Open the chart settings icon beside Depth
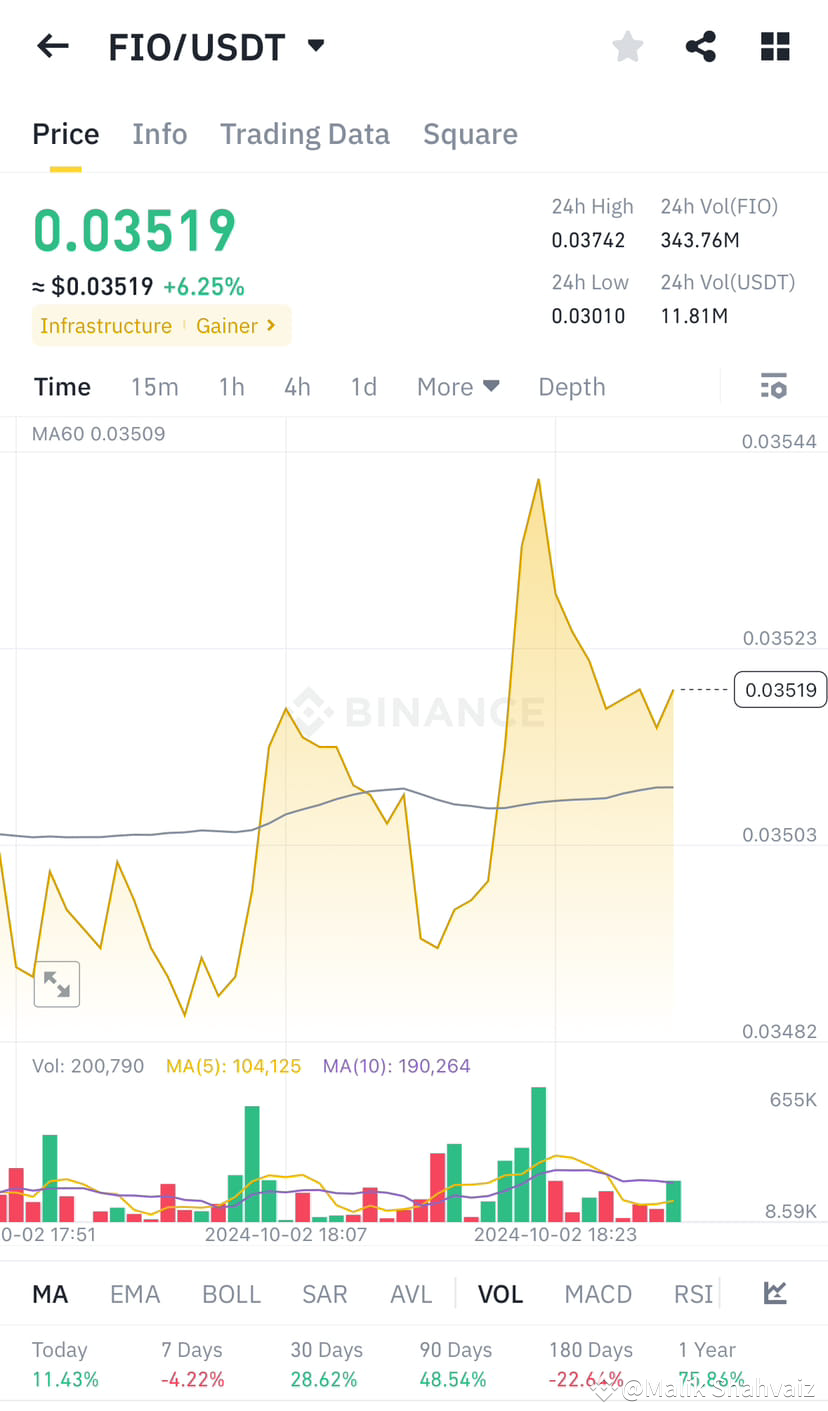This screenshot has height=1411, width=828. click(773, 386)
